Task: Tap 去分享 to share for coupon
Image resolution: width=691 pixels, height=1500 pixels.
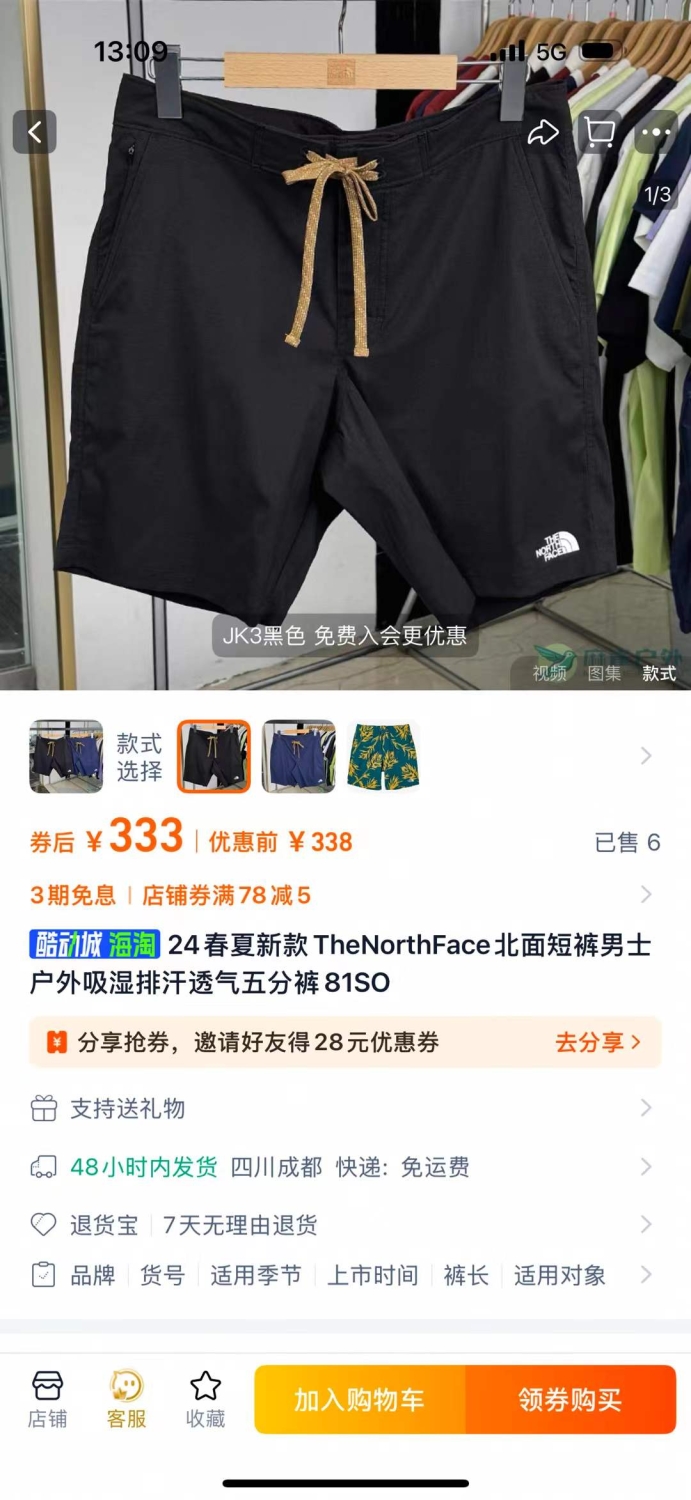Action: pos(598,1042)
